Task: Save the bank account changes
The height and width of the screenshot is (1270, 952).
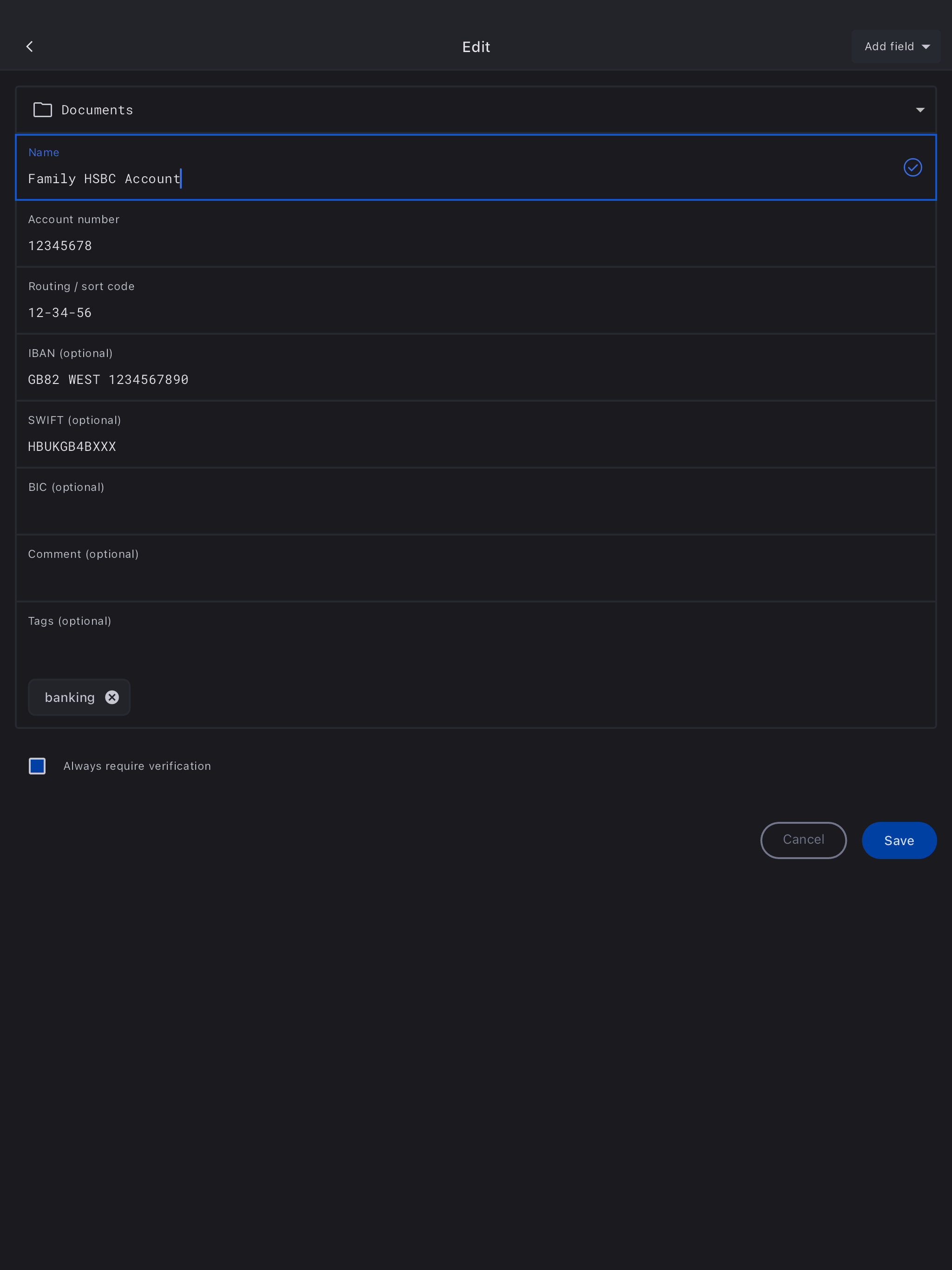Action: [899, 840]
